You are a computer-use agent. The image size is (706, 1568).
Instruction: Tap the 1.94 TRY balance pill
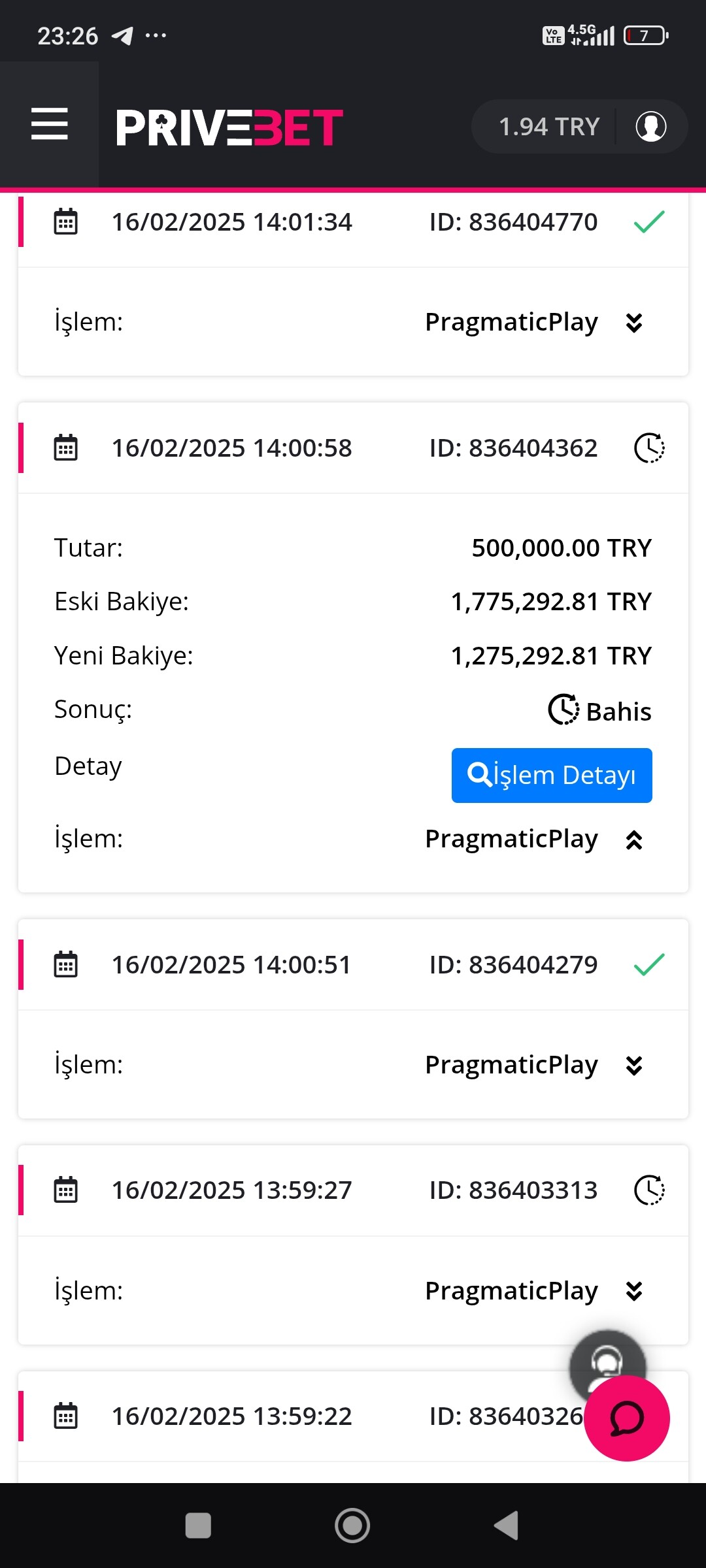pyautogui.click(x=548, y=127)
